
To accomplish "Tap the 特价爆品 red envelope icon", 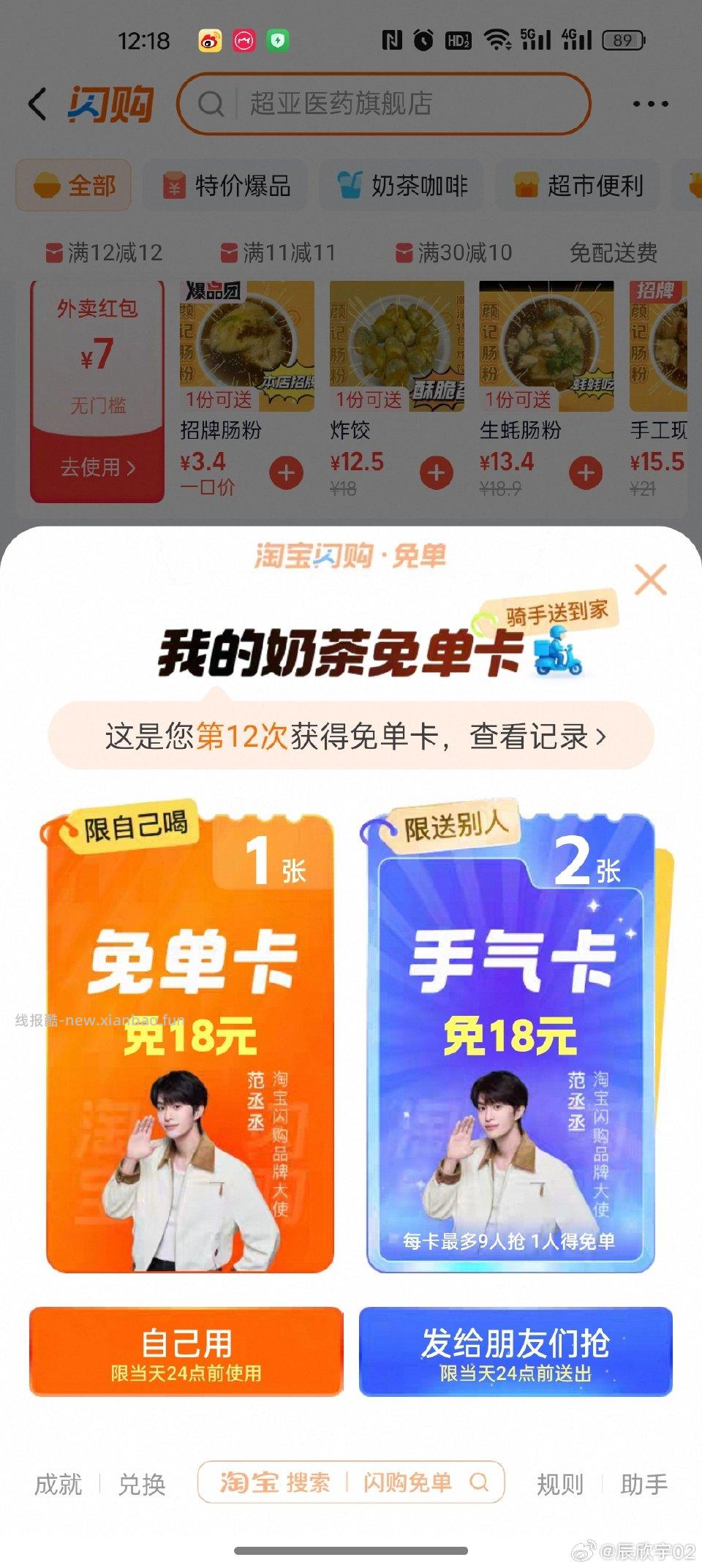I will coord(173,186).
